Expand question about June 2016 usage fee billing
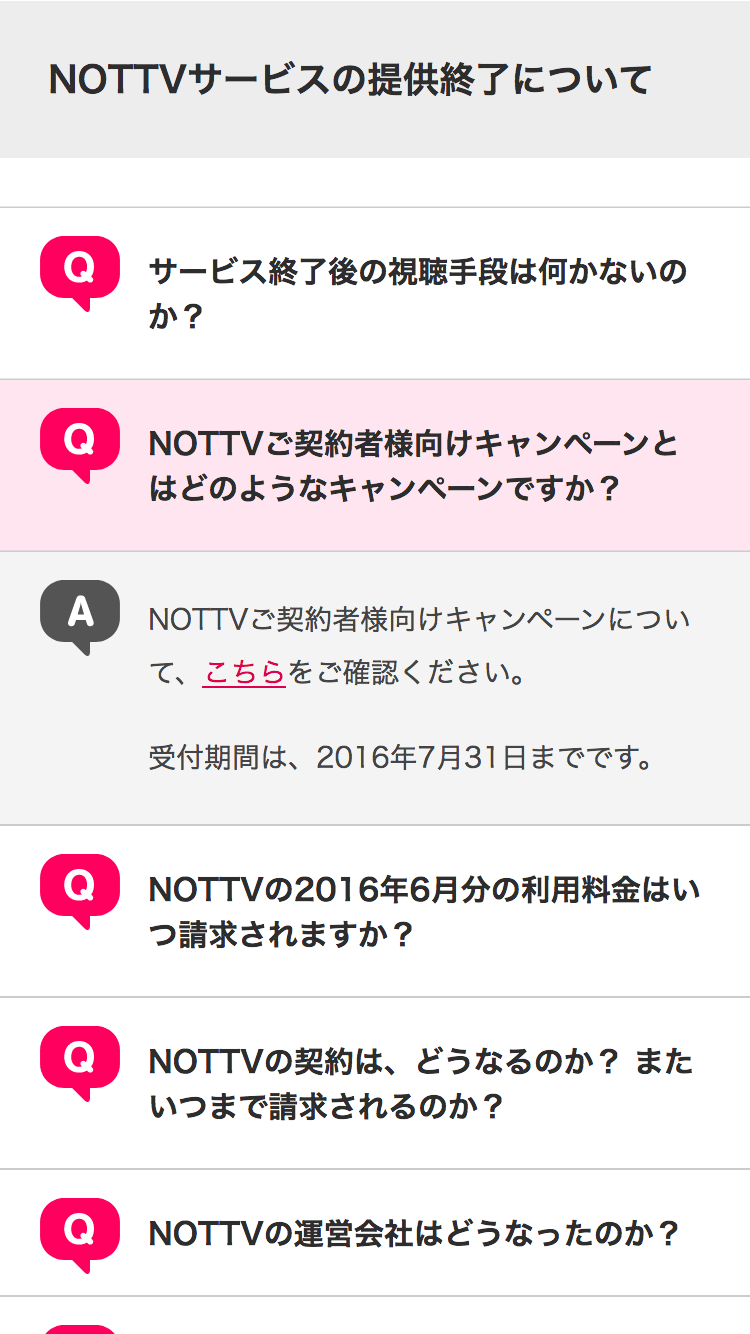Image resolution: width=750 pixels, height=1334 pixels. coord(422,912)
